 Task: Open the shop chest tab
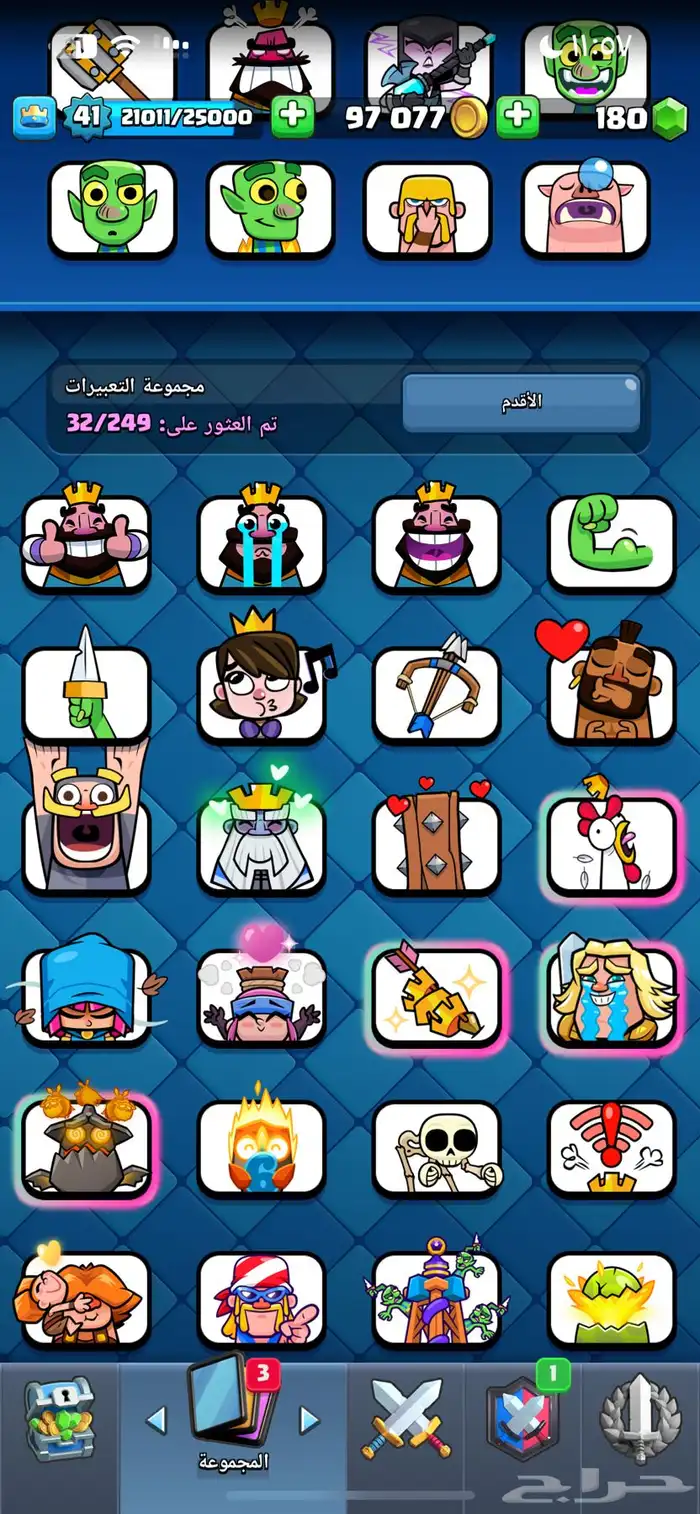[x=58, y=1420]
